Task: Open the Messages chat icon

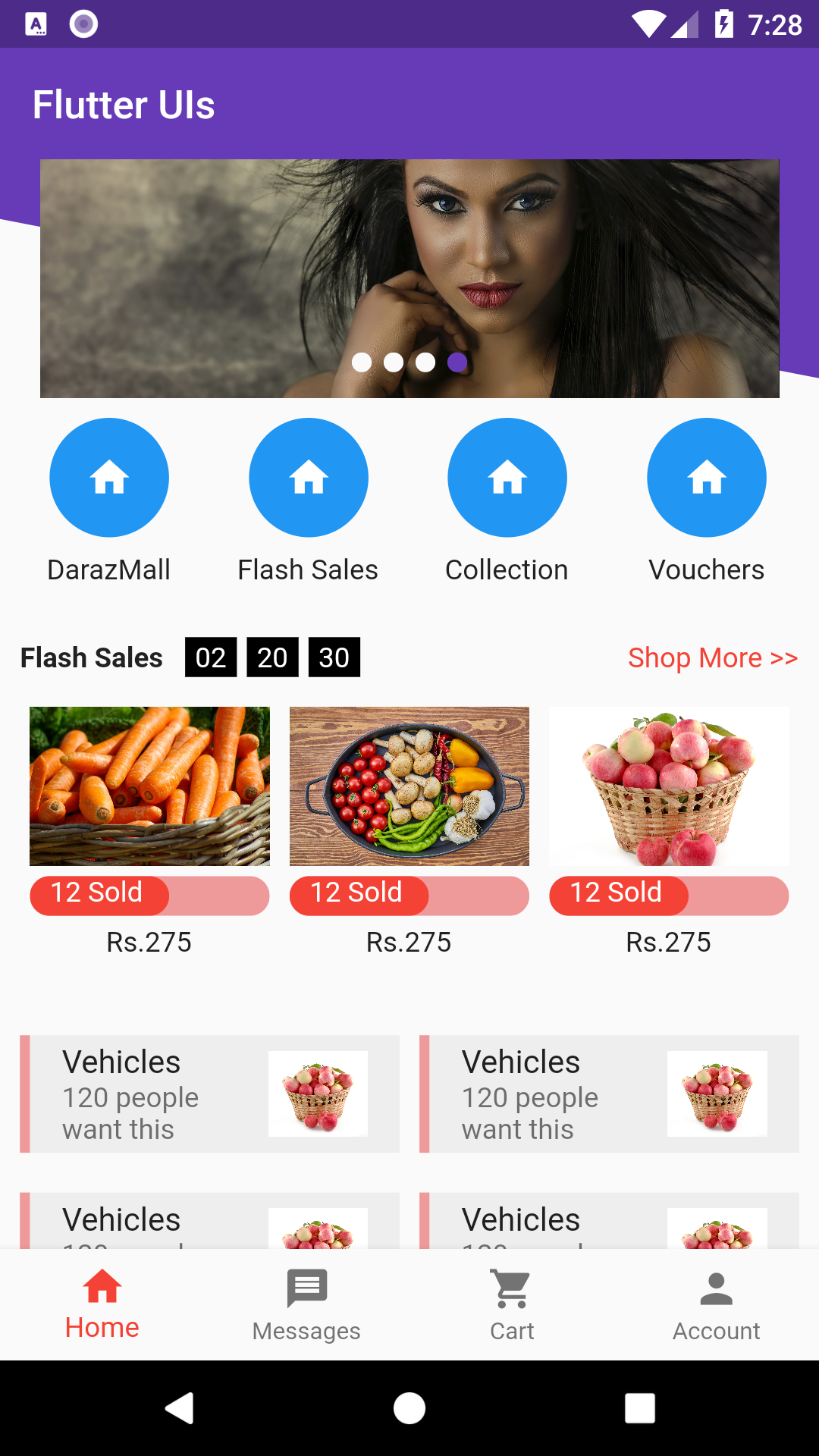Action: click(306, 1286)
